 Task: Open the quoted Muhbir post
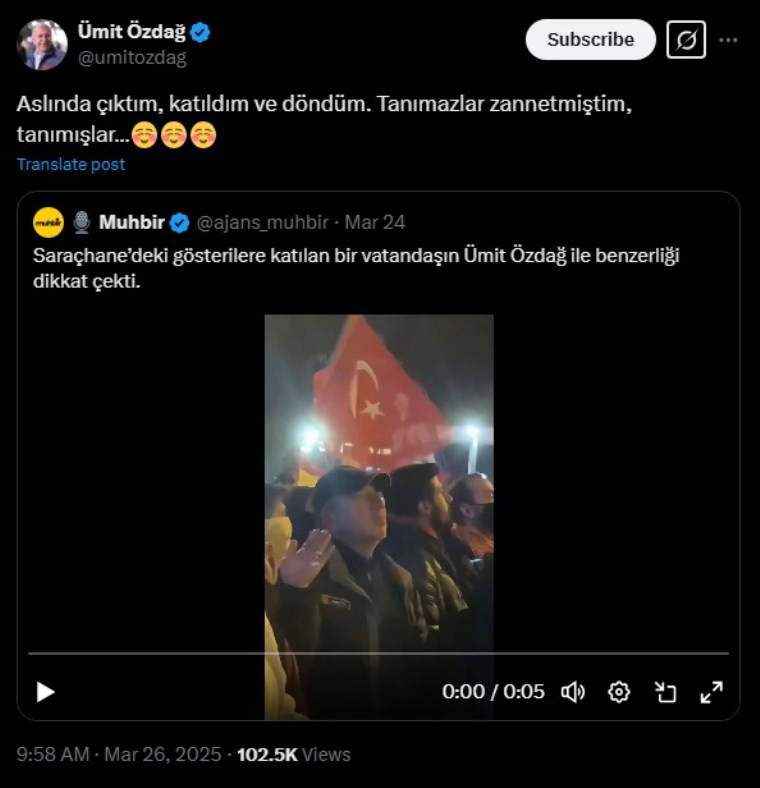click(x=378, y=270)
